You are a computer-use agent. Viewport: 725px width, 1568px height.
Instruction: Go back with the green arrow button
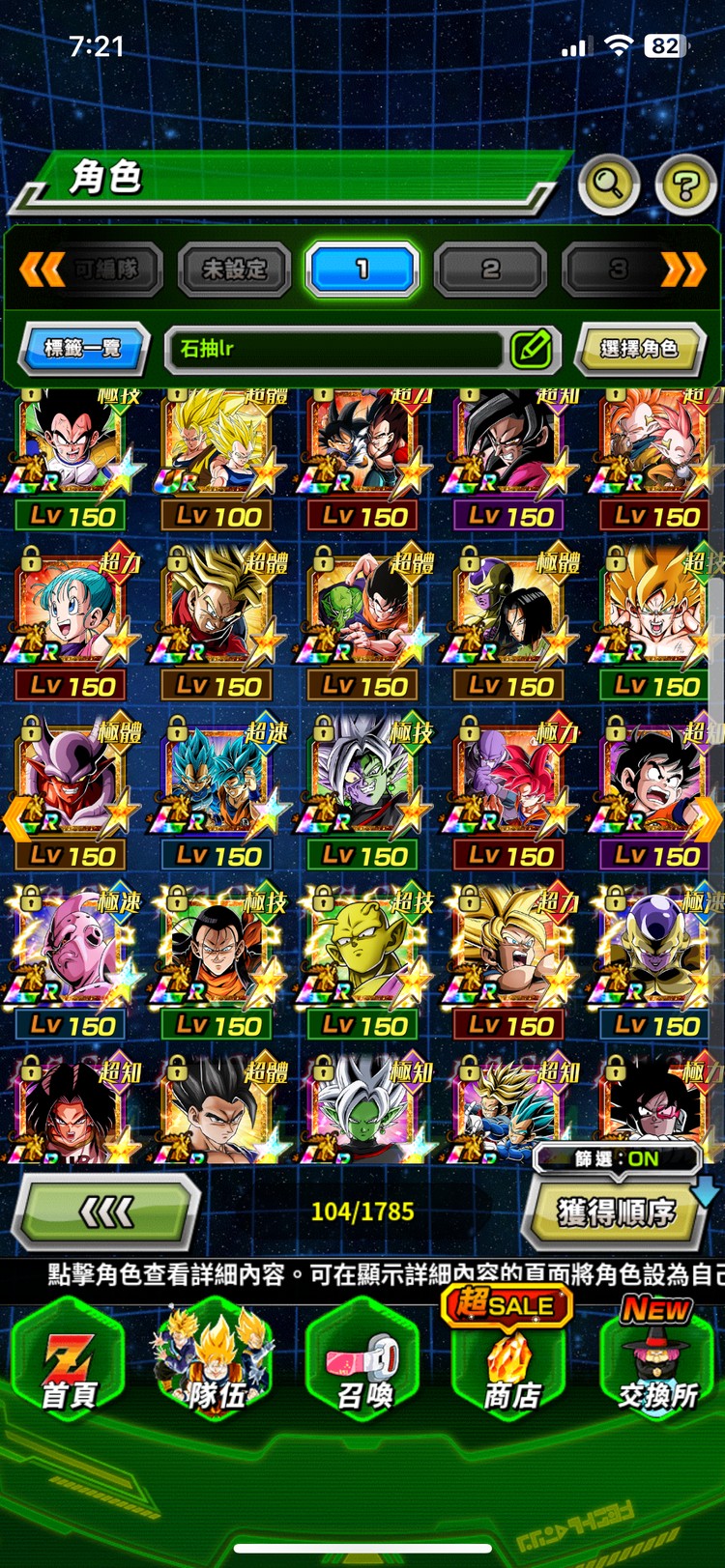(x=106, y=1211)
